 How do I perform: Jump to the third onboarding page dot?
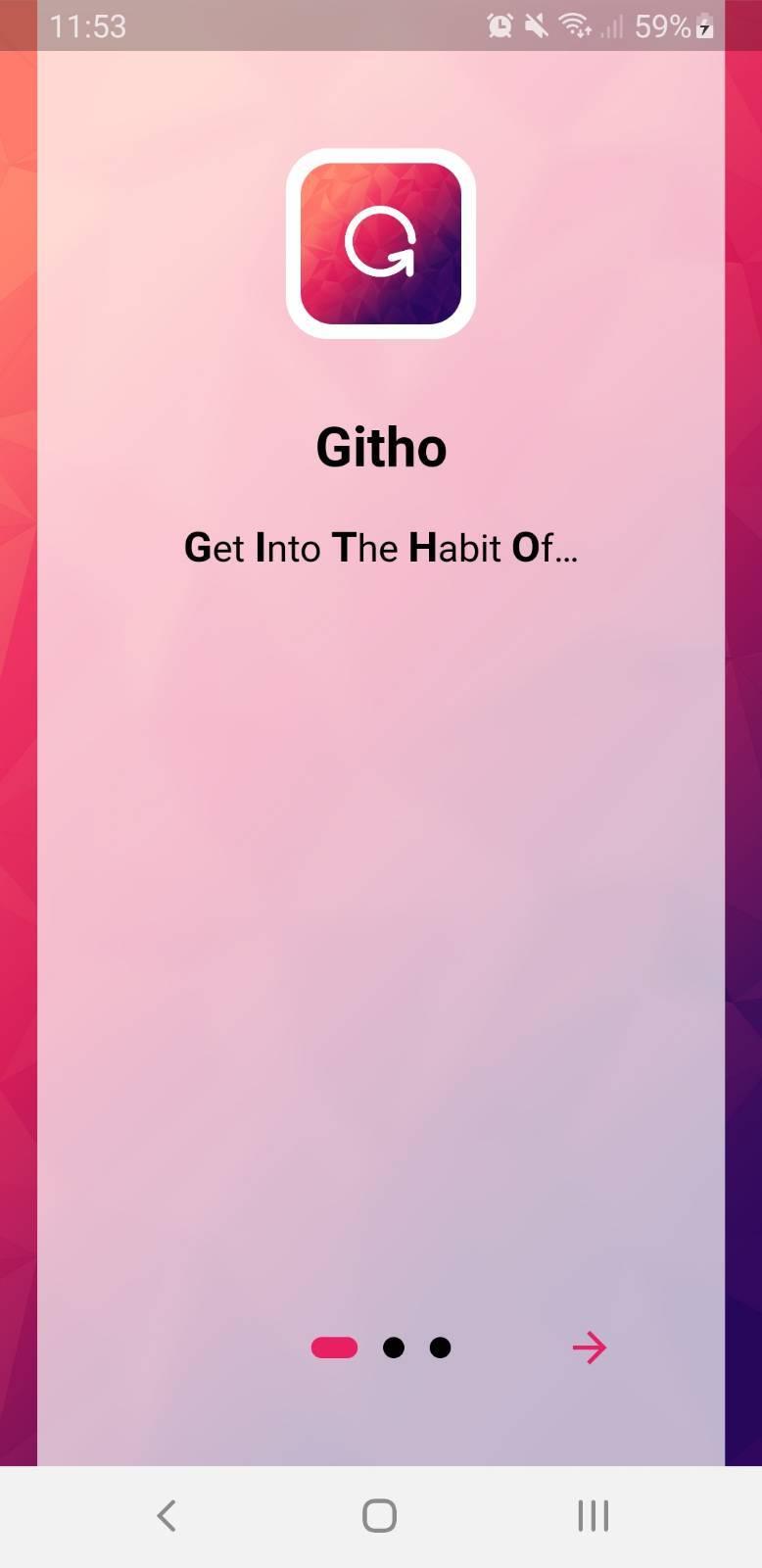tap(440, 1347)
